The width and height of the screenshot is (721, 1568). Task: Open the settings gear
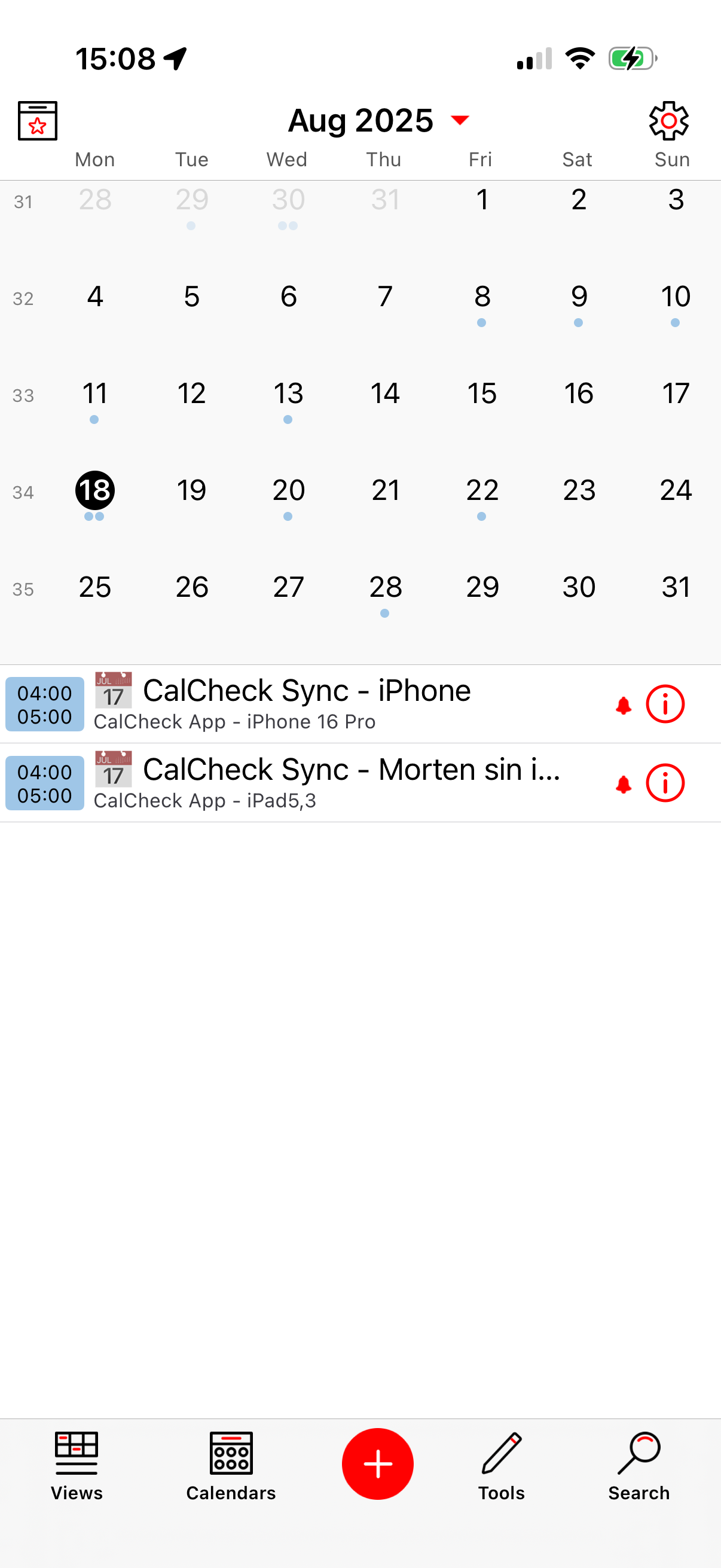click(x=668, y=121)
